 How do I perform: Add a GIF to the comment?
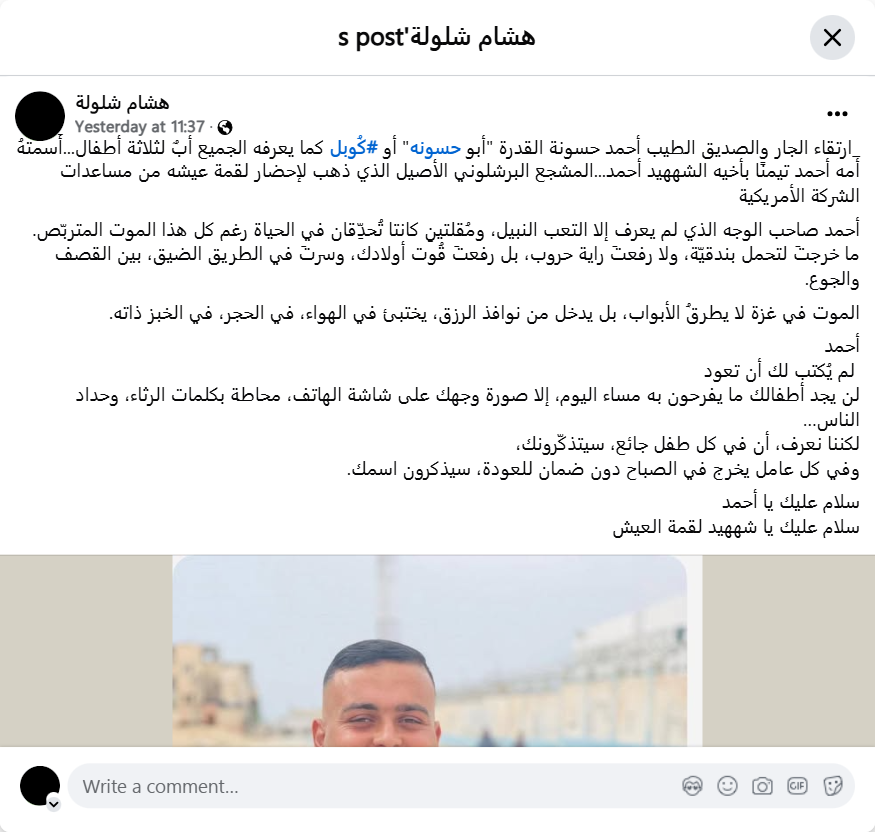tap(797, 786)
